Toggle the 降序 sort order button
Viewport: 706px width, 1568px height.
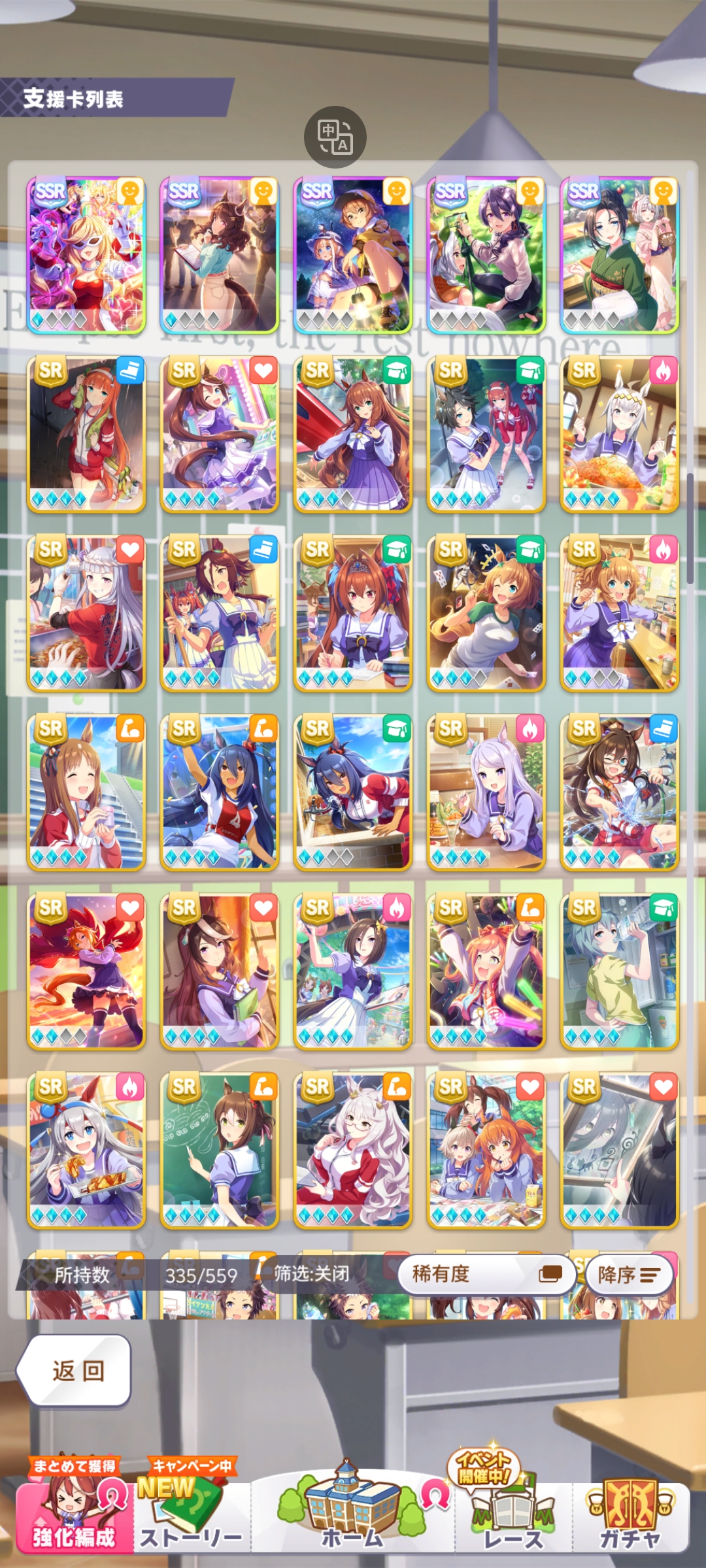[628, 1274]
